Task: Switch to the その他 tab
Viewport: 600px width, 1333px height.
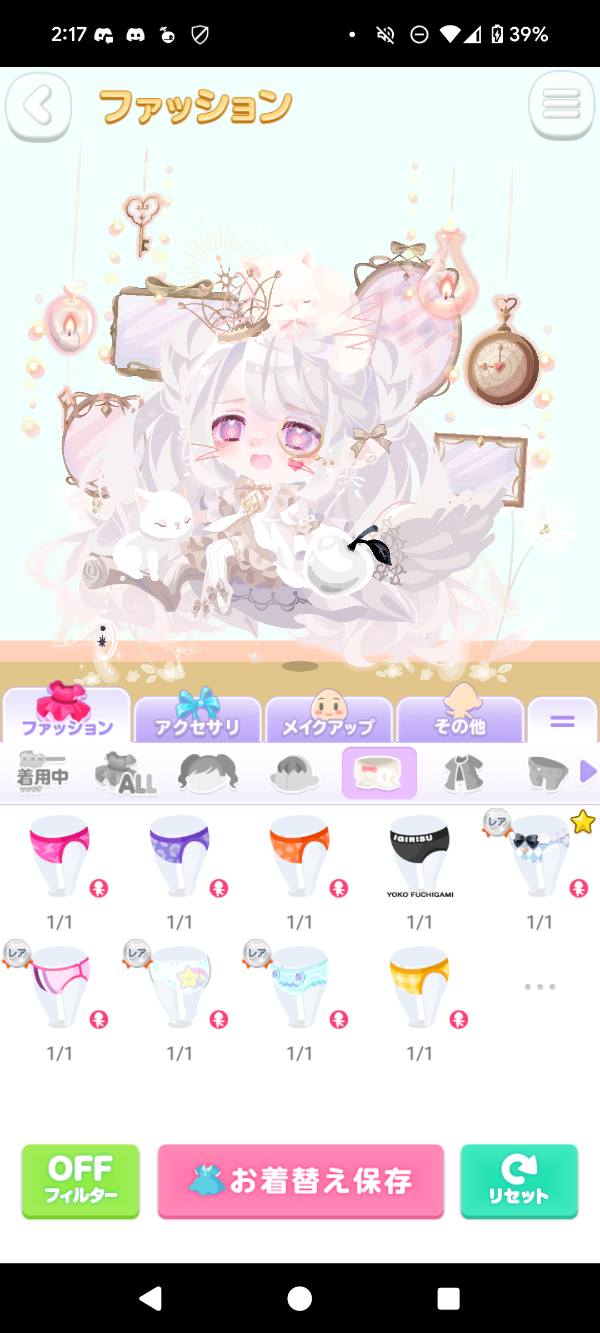Action: click(459, 716)
